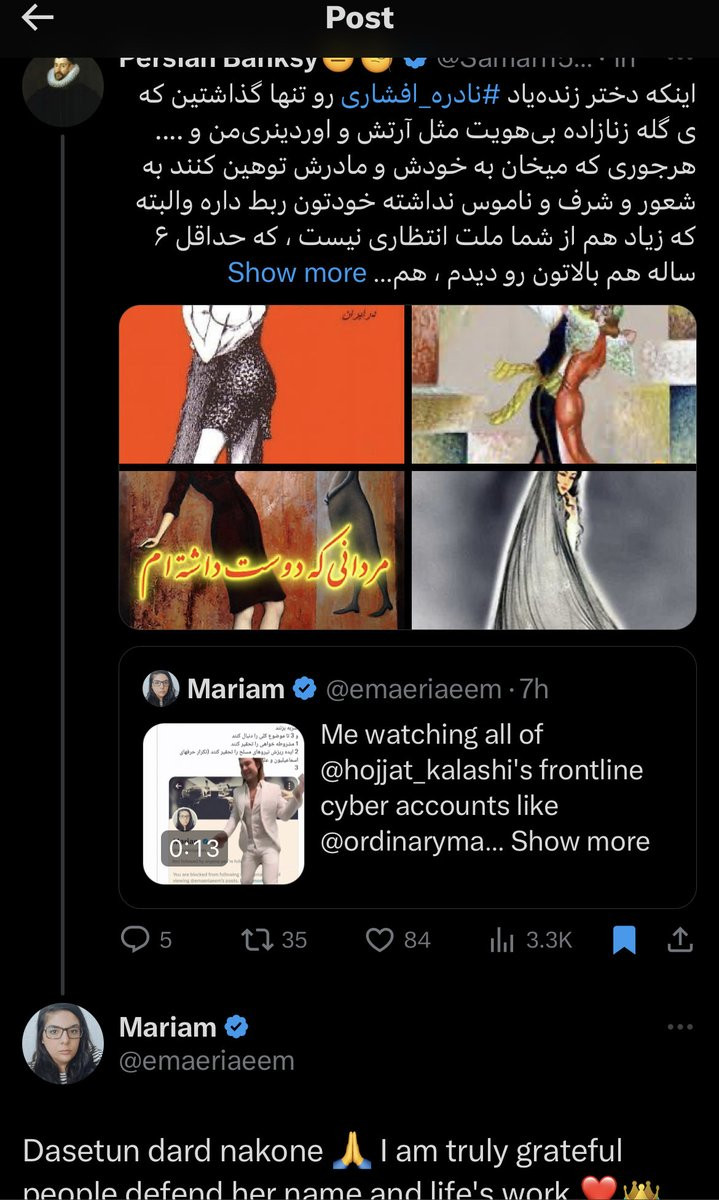
Task: Open Mariam's profile avatar in the reply
Action: point(63,1044)
